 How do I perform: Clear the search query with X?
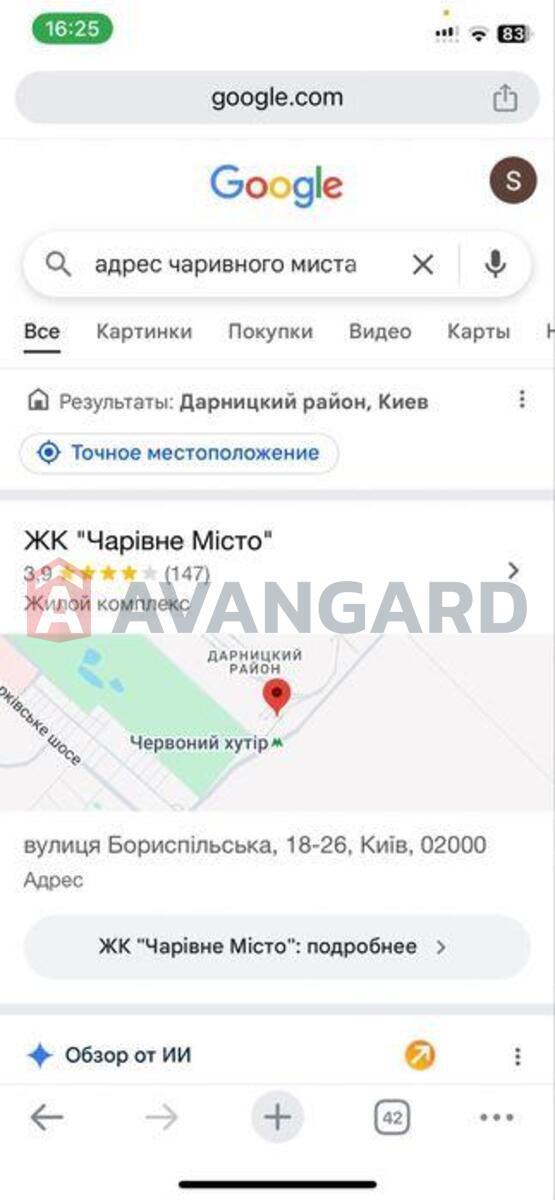pos(423,265)
